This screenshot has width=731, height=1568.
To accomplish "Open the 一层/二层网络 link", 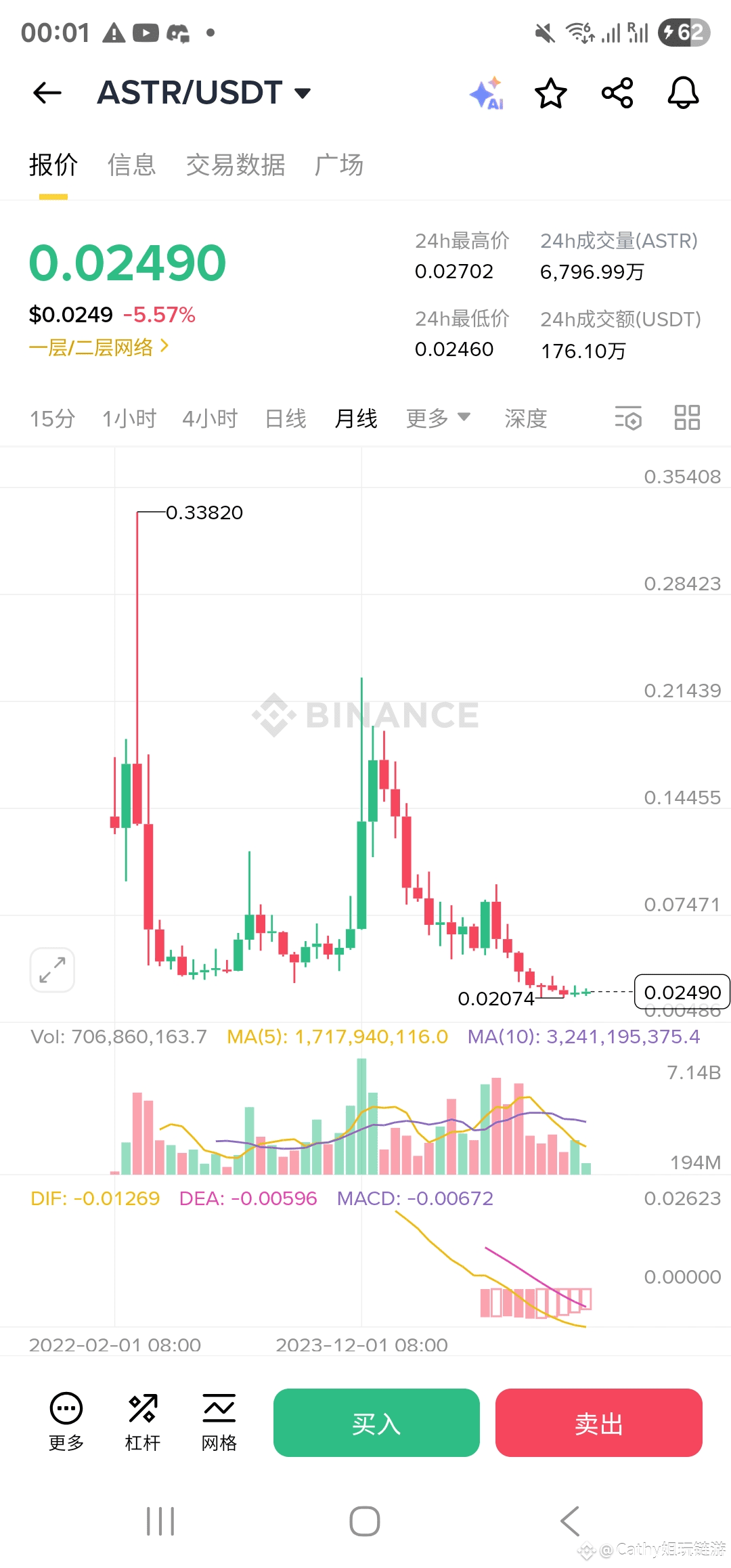I will pyautogui.click(x=99, y=347).
